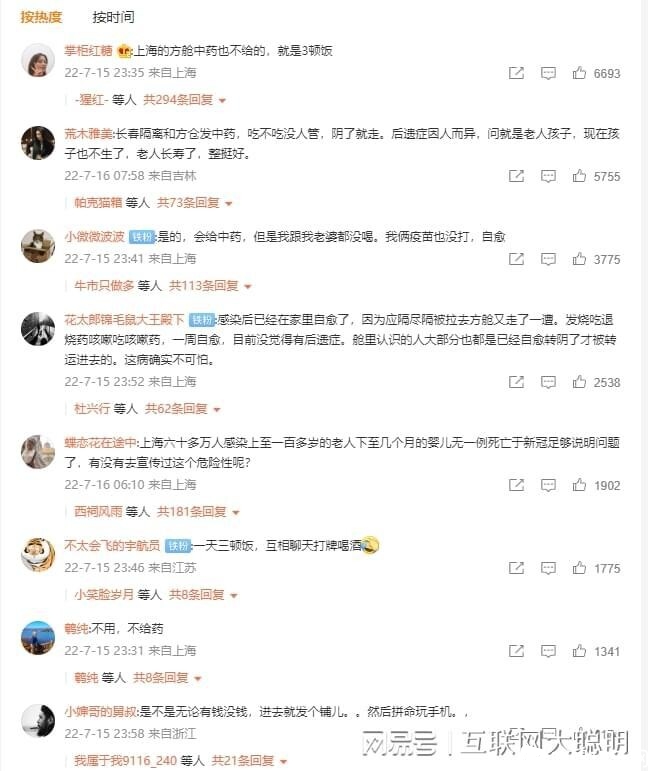
Task: Like 掌柜红糖's comment with 6693 likes
Action: [579, 73]
